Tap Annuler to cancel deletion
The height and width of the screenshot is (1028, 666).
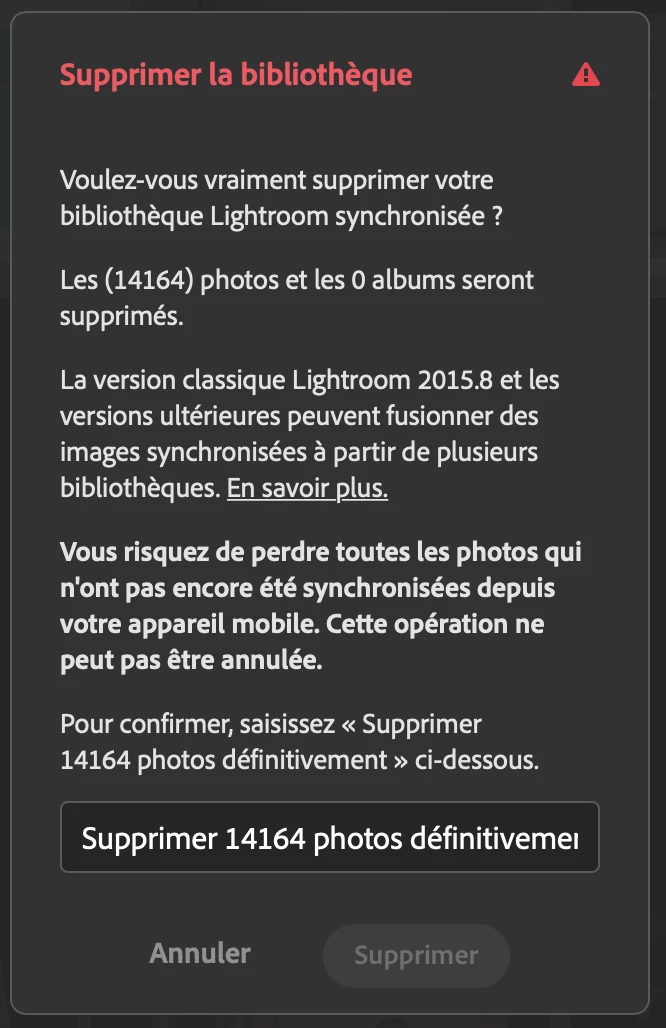200,953
